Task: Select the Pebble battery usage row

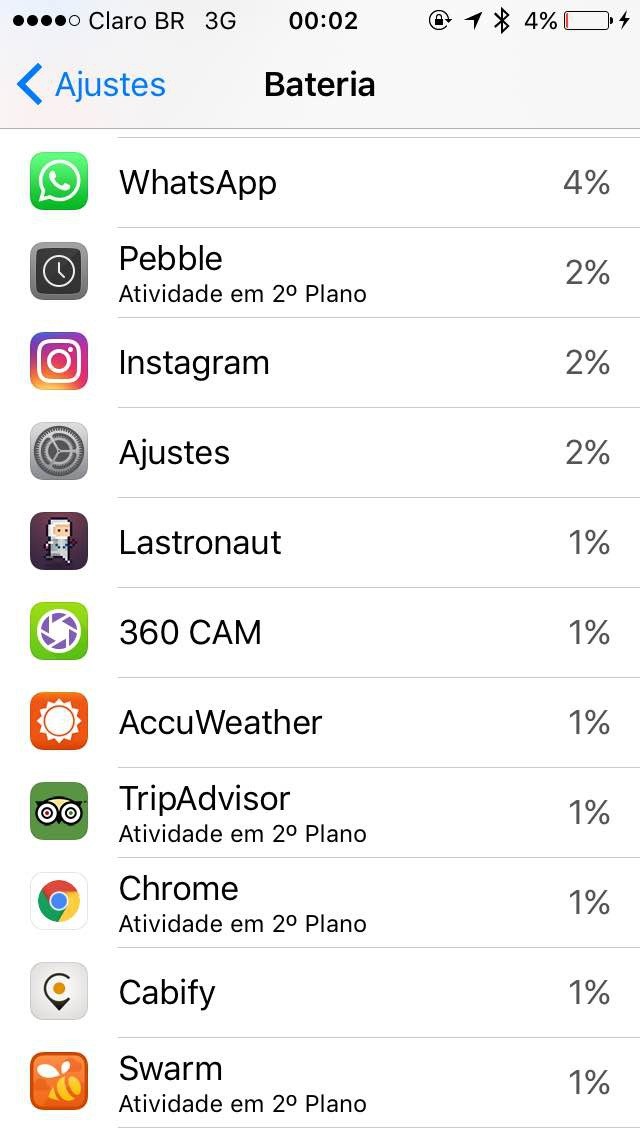Action: [320, 272]
